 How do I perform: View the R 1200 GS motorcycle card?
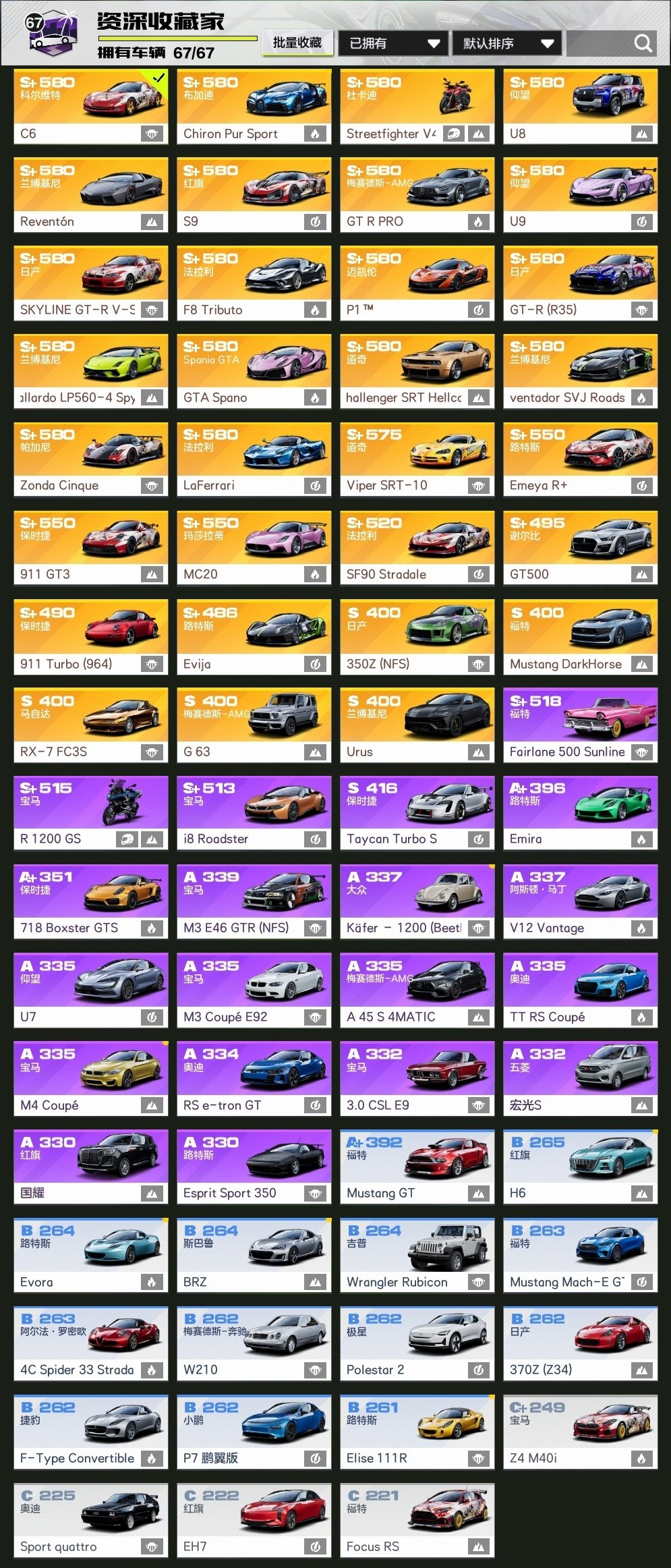click(90, 812)
